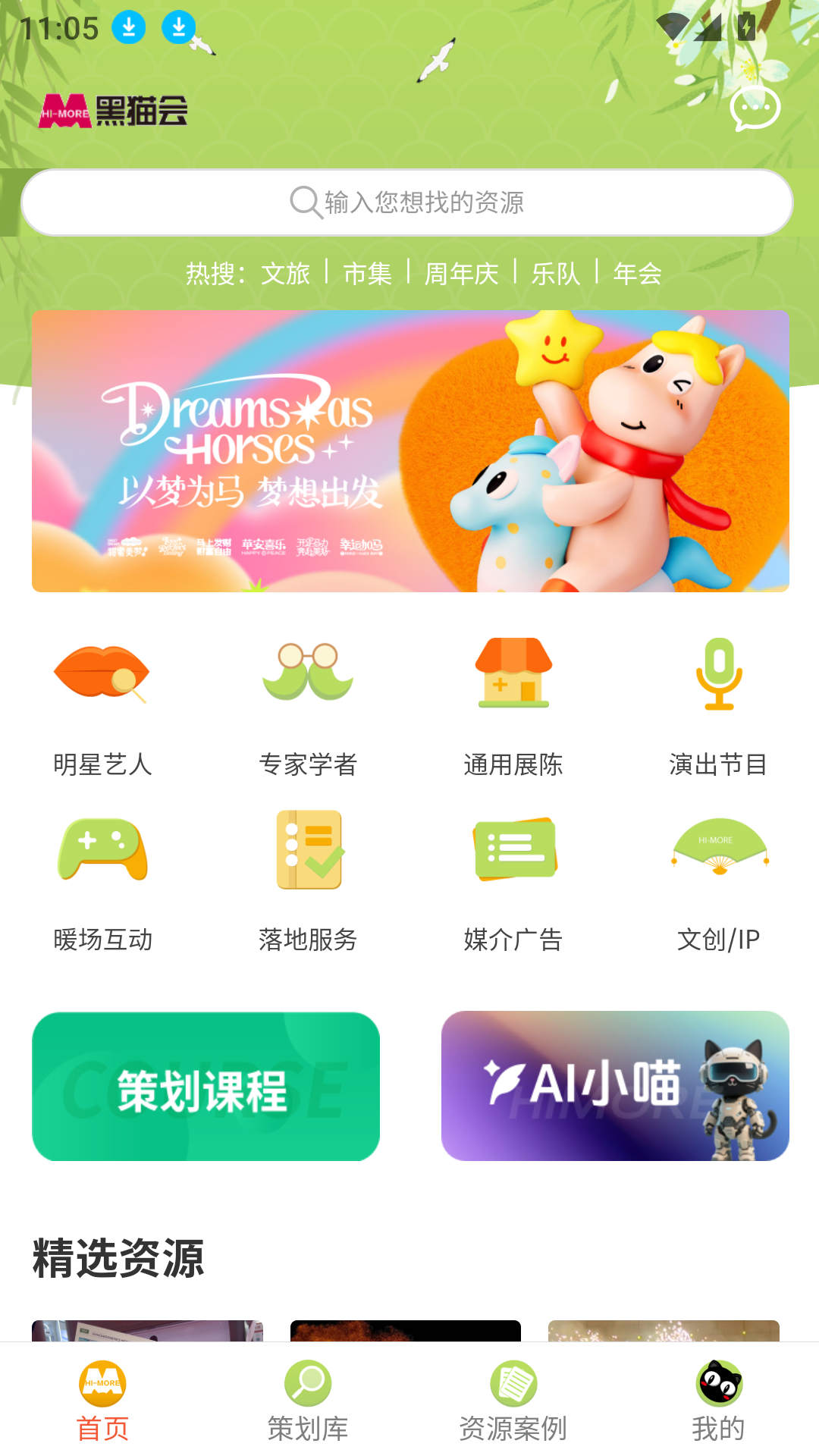This screenshot has height=1456, width=819.
Task: Select the 落地服务 checklist icon
Action: click(308, 849)
